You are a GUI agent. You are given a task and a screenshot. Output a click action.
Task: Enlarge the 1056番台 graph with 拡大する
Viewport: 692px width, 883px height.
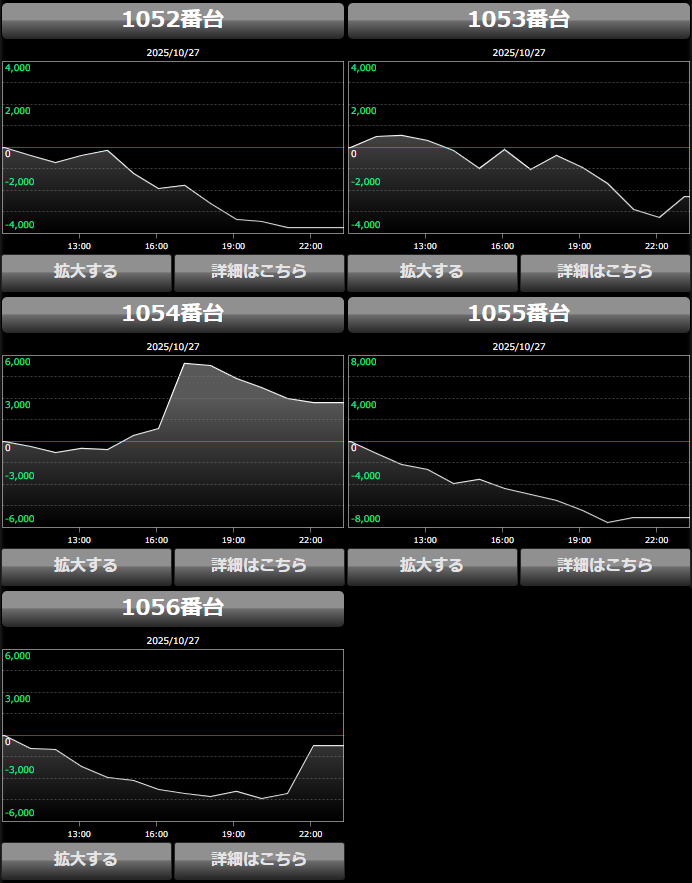click(x=86, y=859)
